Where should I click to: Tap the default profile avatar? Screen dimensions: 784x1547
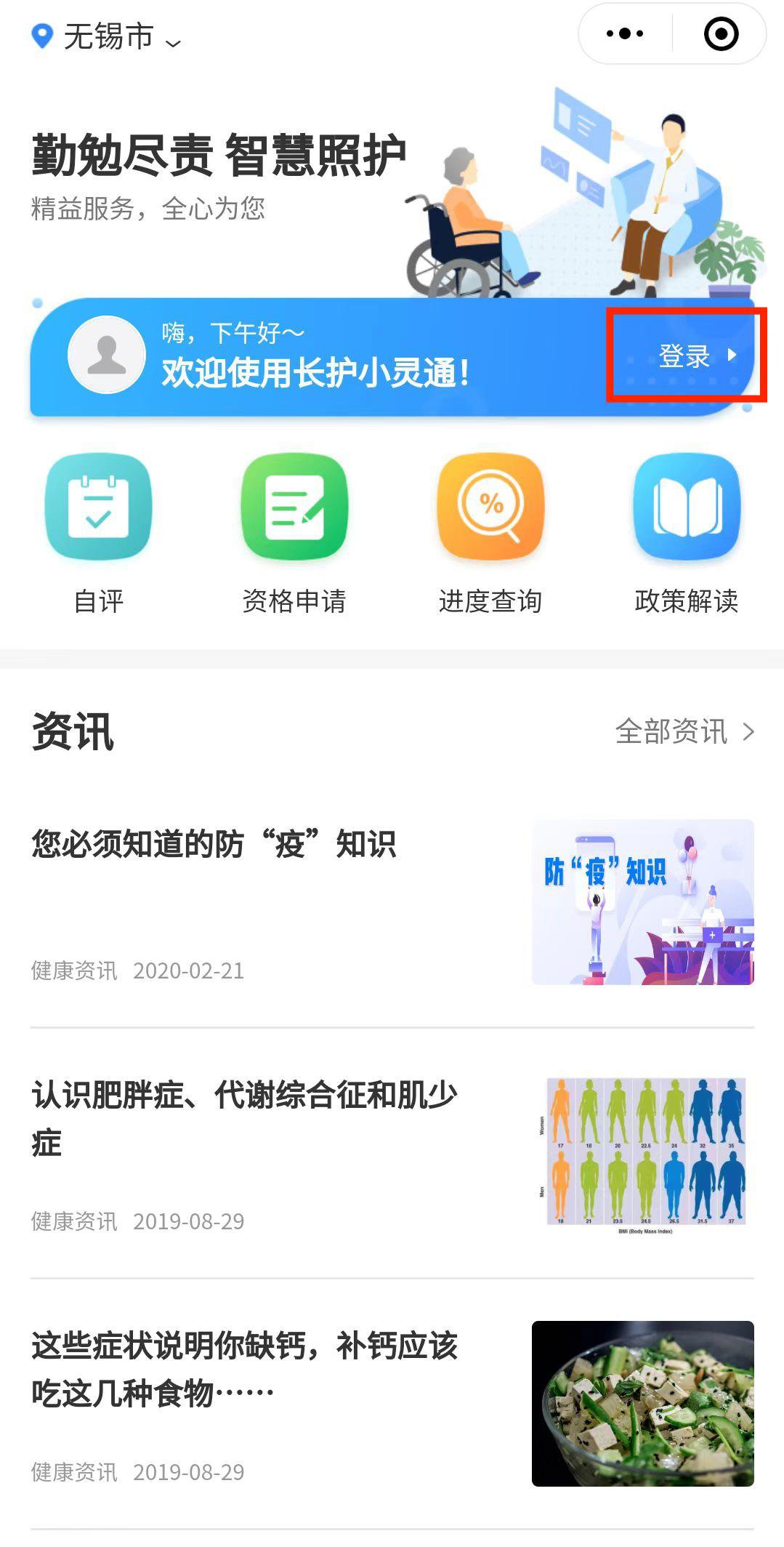[x=107, y=355]
